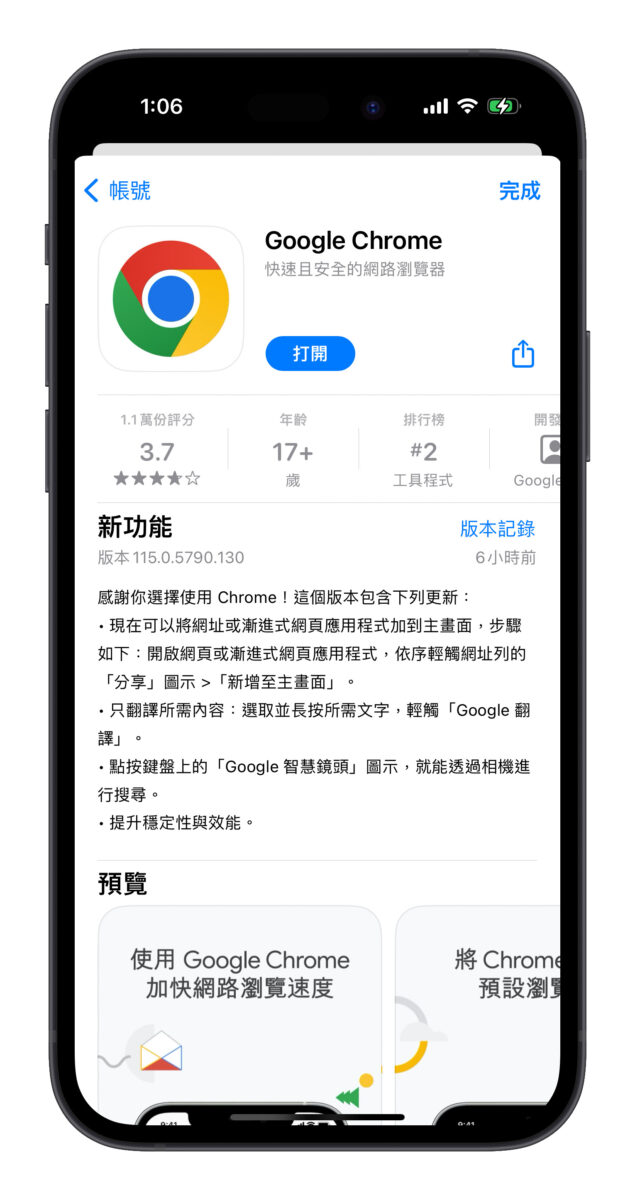Image resolution: width=635 pixels, height=1200 pixels.
Task: Open the Google developer page
Action: click(540, 452)
